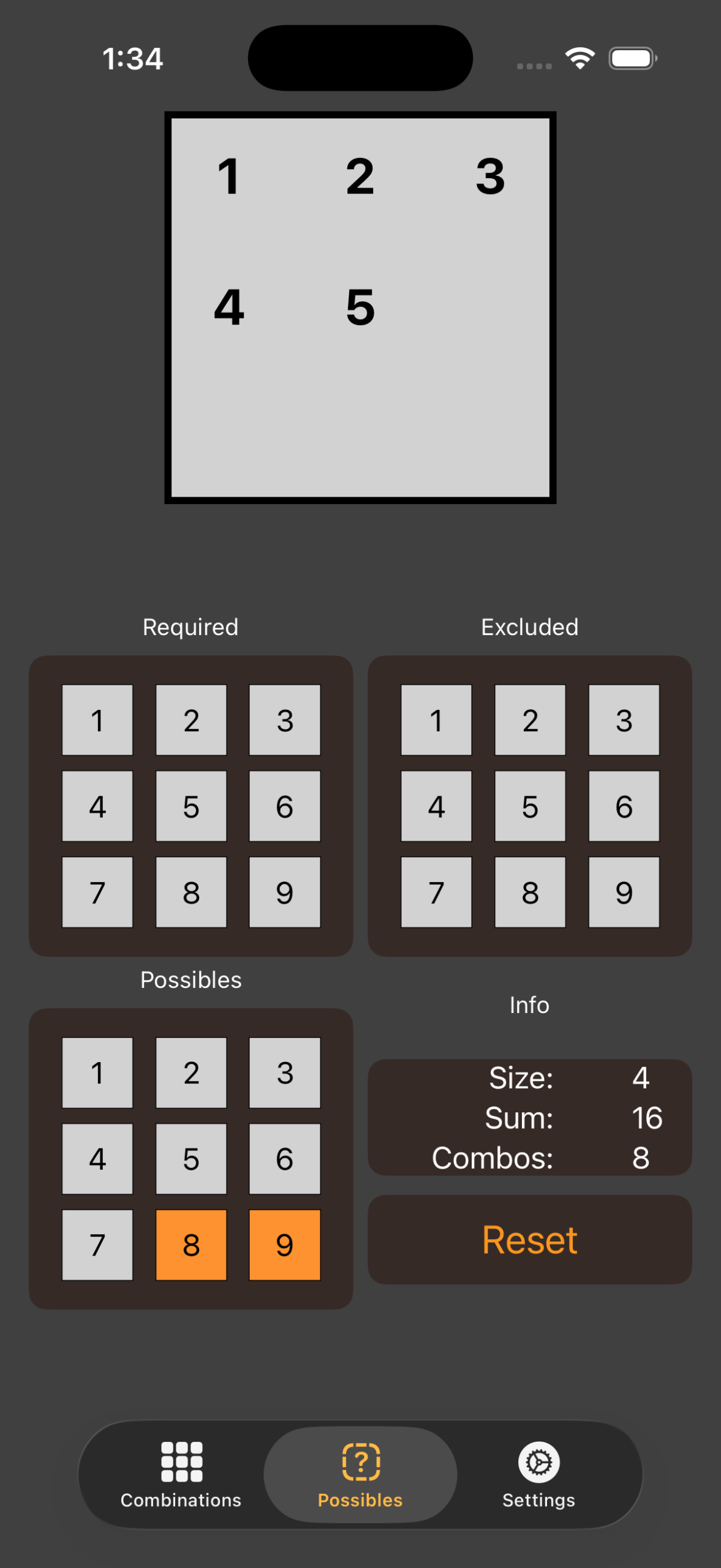Exclude the digit 2

coord(530,720)
